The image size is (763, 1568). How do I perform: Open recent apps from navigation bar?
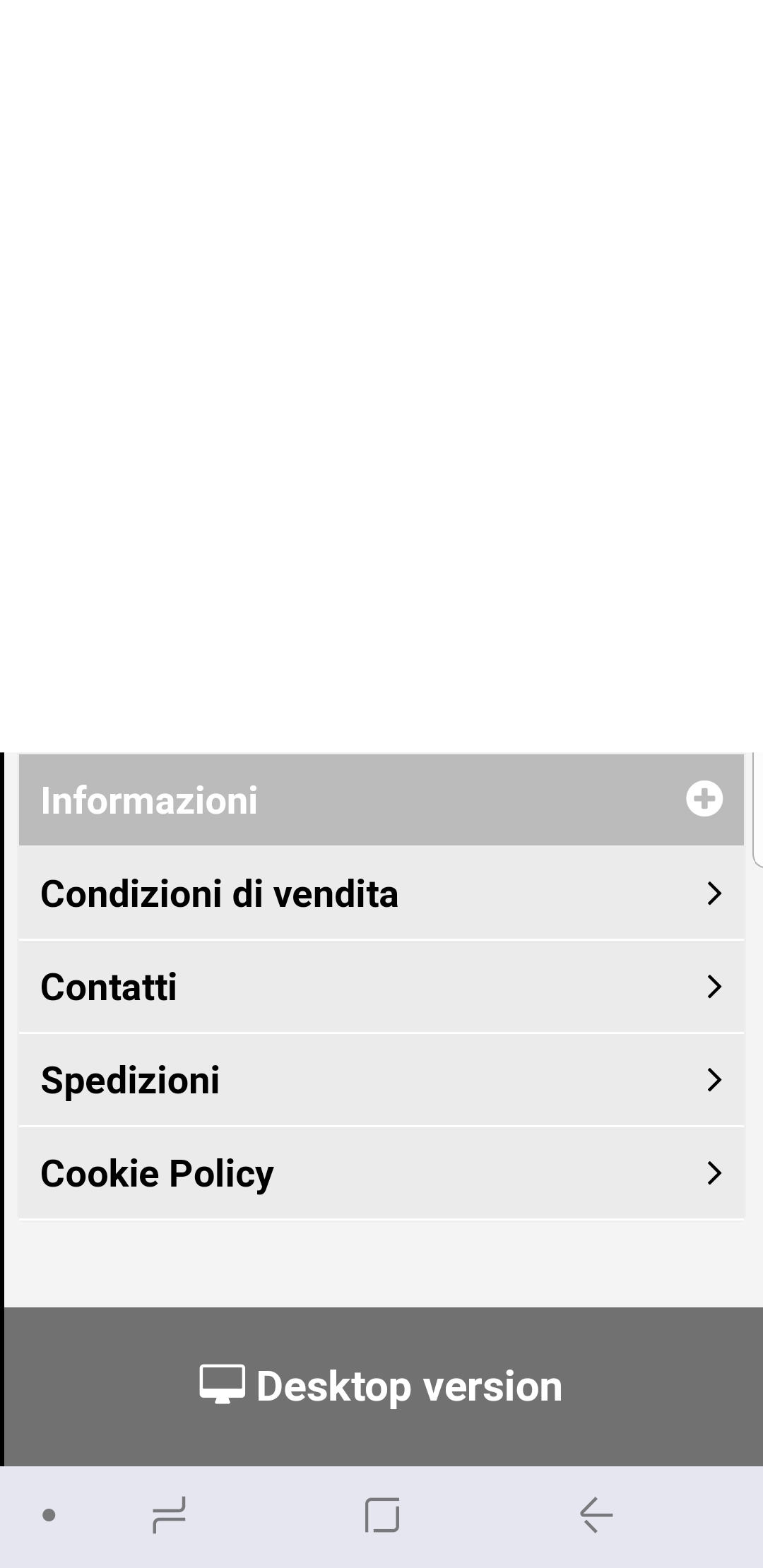[169, 1514]
